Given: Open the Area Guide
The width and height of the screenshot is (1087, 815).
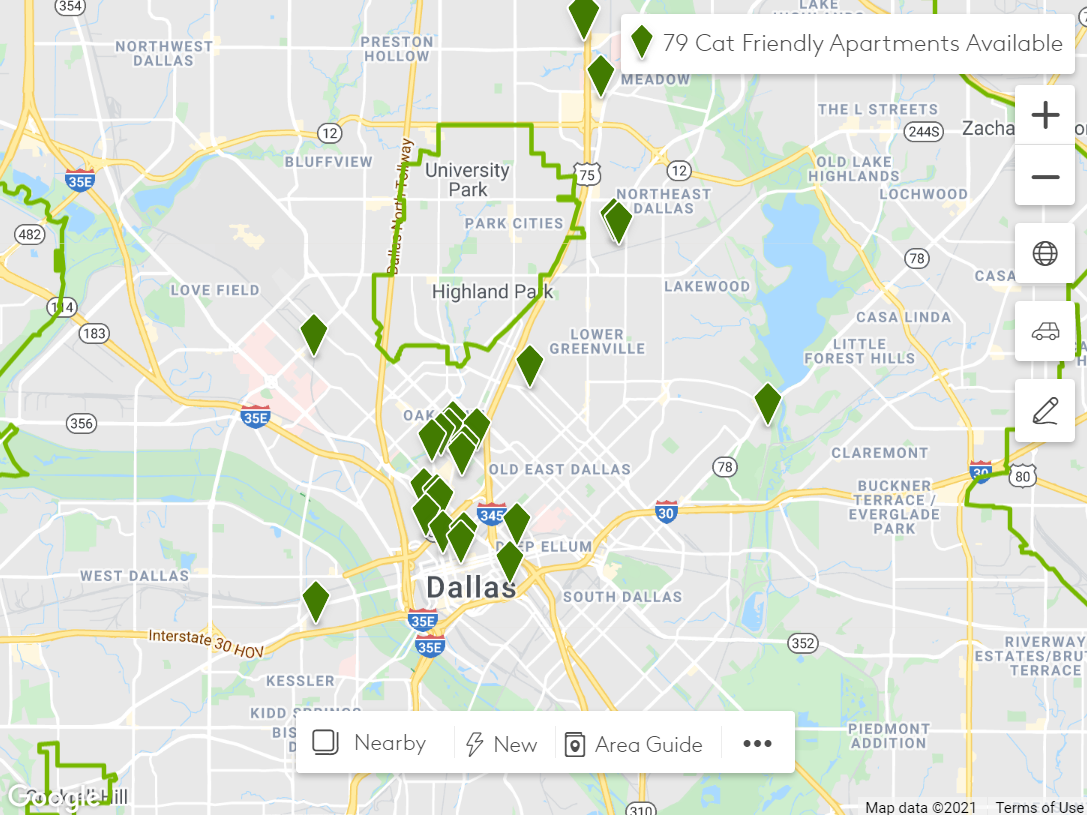Looking at the screenshot, I should (634, 744).
